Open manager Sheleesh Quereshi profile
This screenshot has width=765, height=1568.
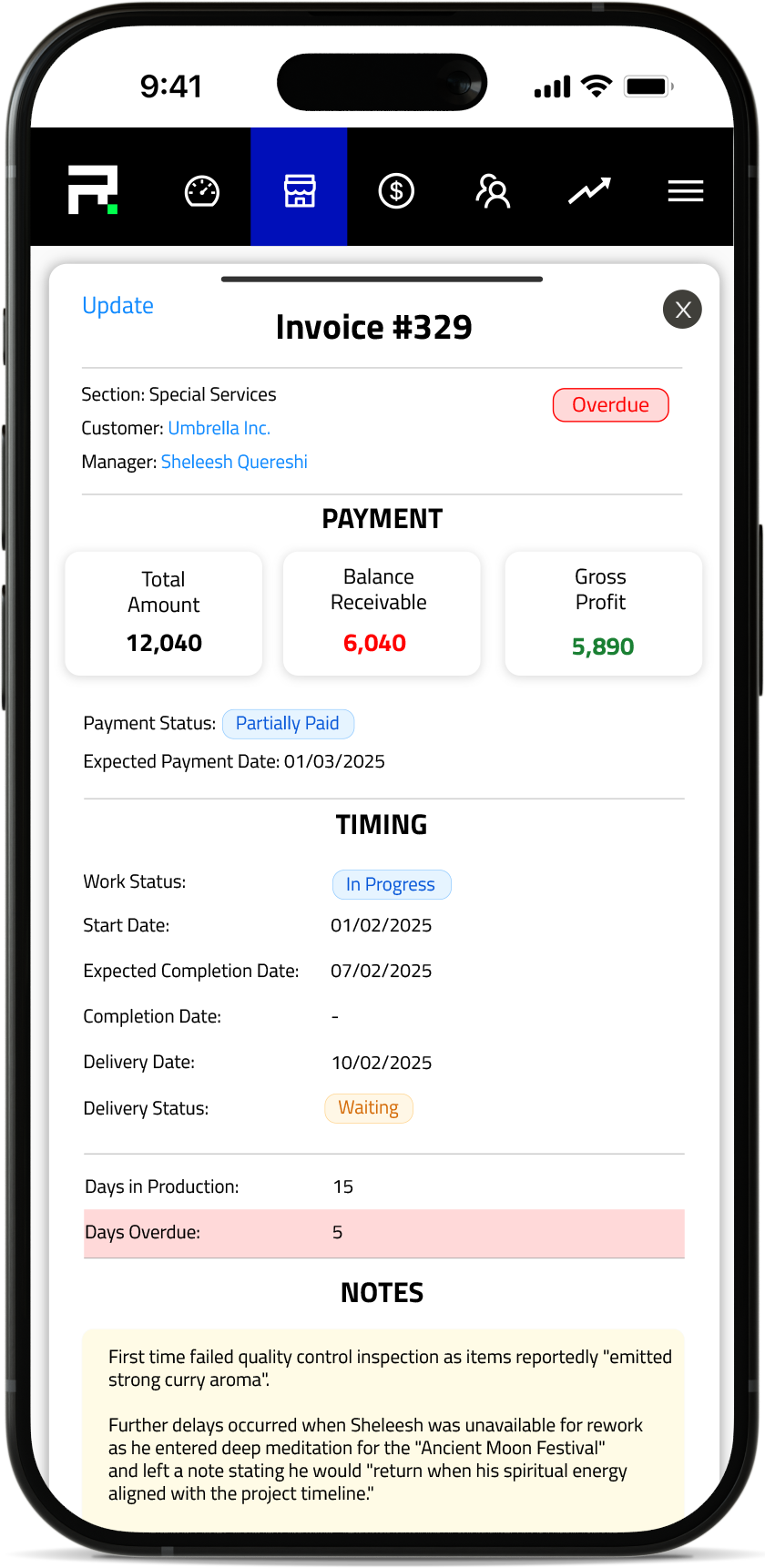pyautogui.click(x=234, y=462)
